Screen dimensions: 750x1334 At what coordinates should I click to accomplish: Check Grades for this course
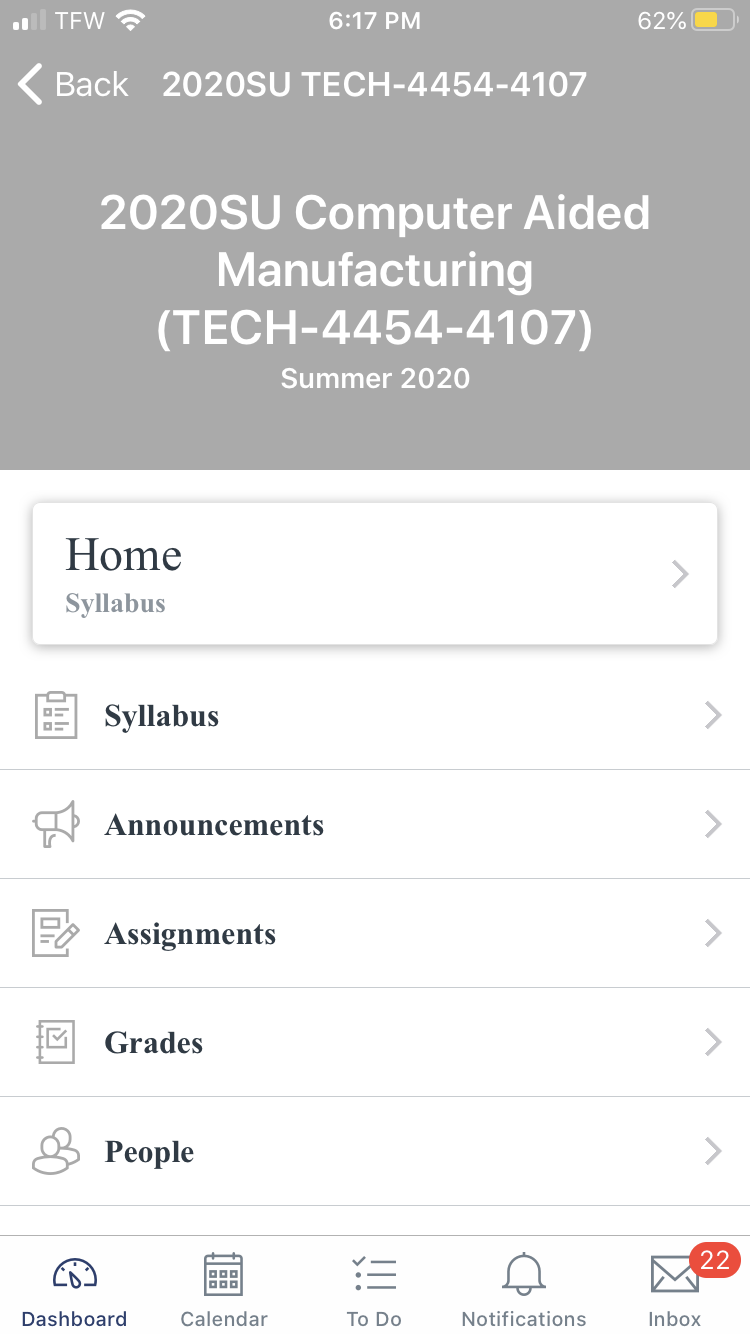375,1043
